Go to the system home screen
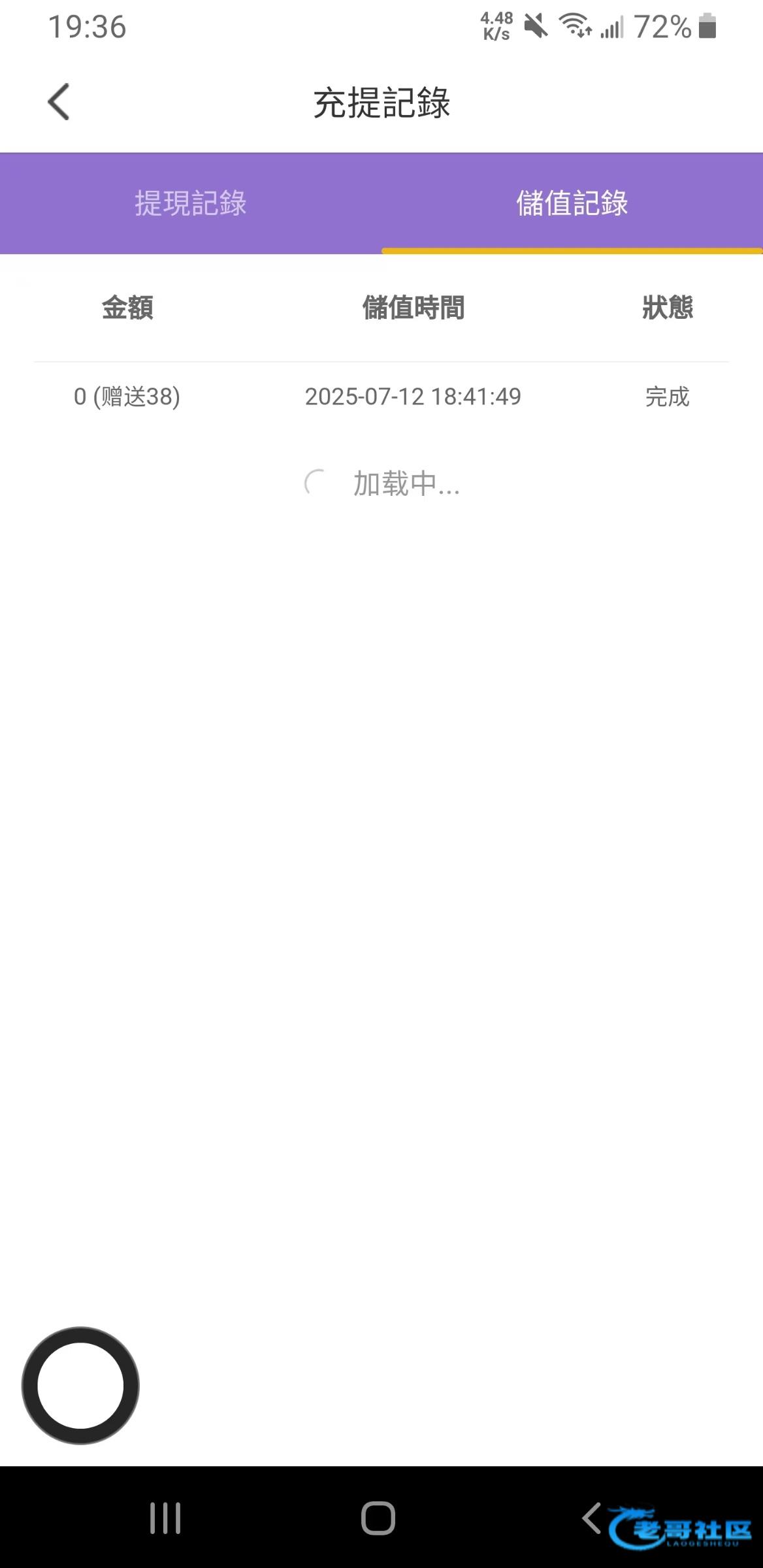The width and height of the screenshot is (763, 1568). [x=378, y=1518]
